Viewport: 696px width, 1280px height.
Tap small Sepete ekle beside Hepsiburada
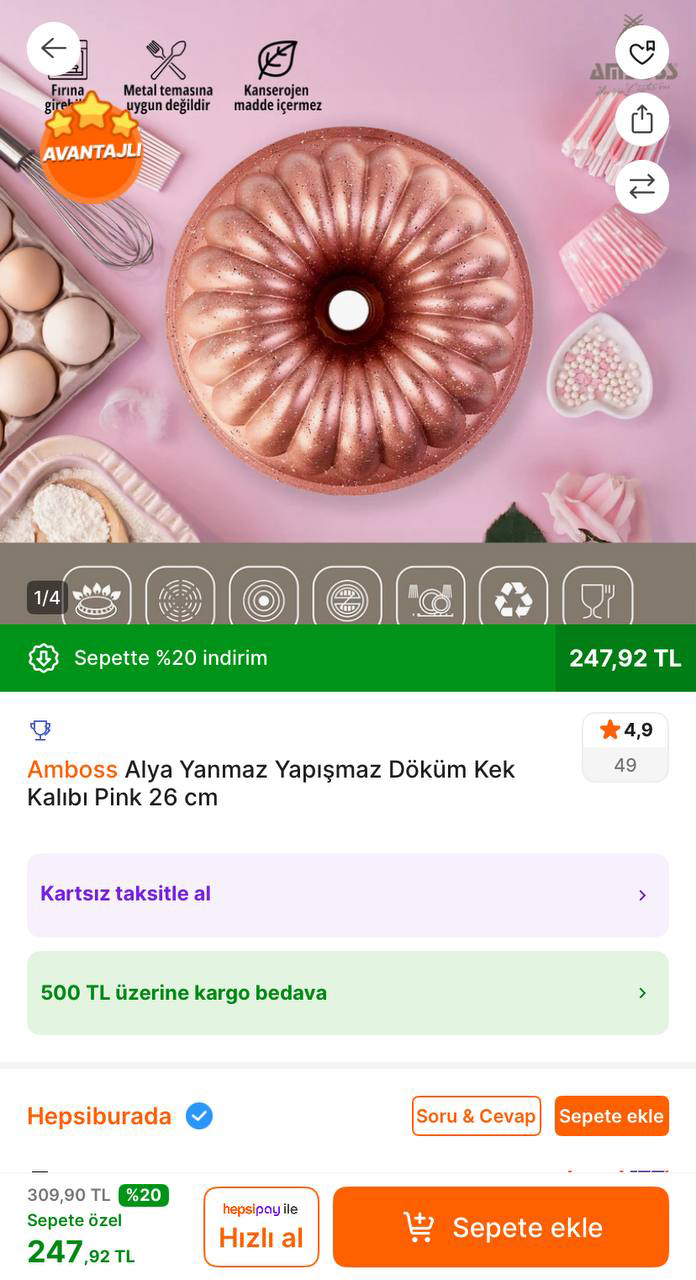click(611, 1116)
